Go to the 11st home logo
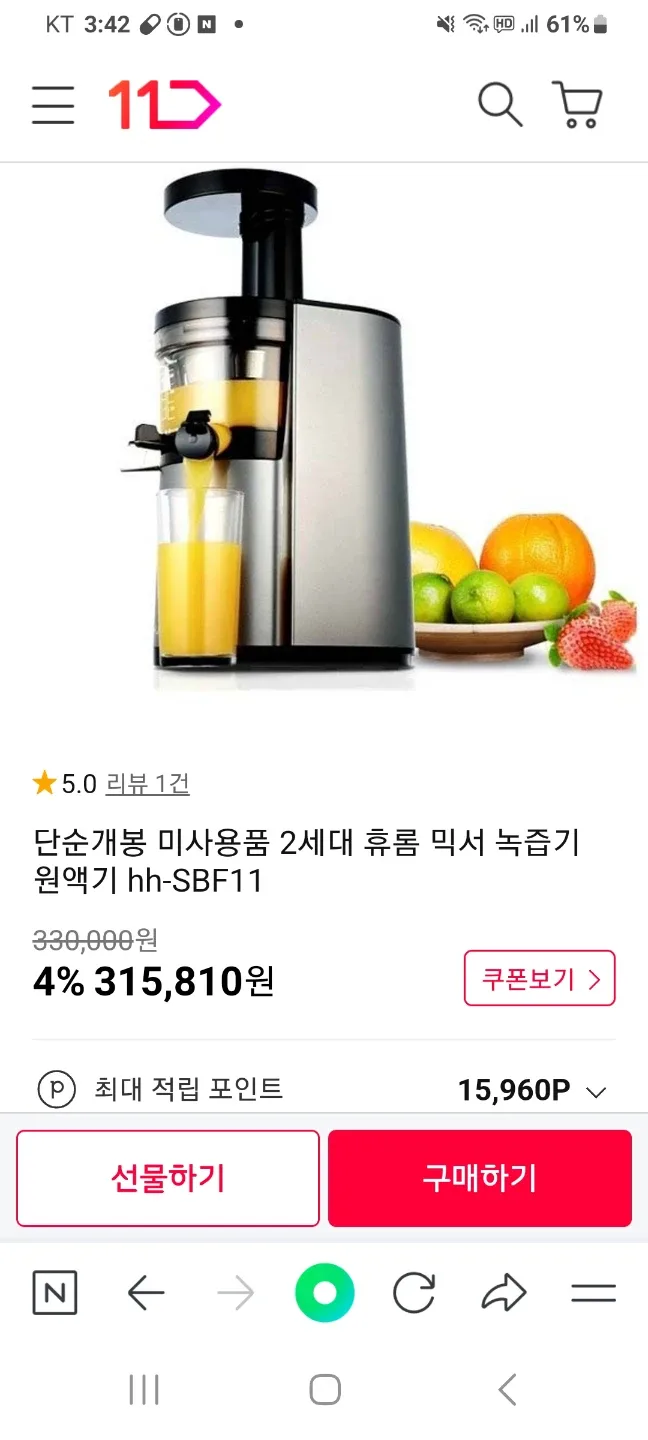This screenshot has height=1440, width=648. pyautogui.click(x=164, y=105)
